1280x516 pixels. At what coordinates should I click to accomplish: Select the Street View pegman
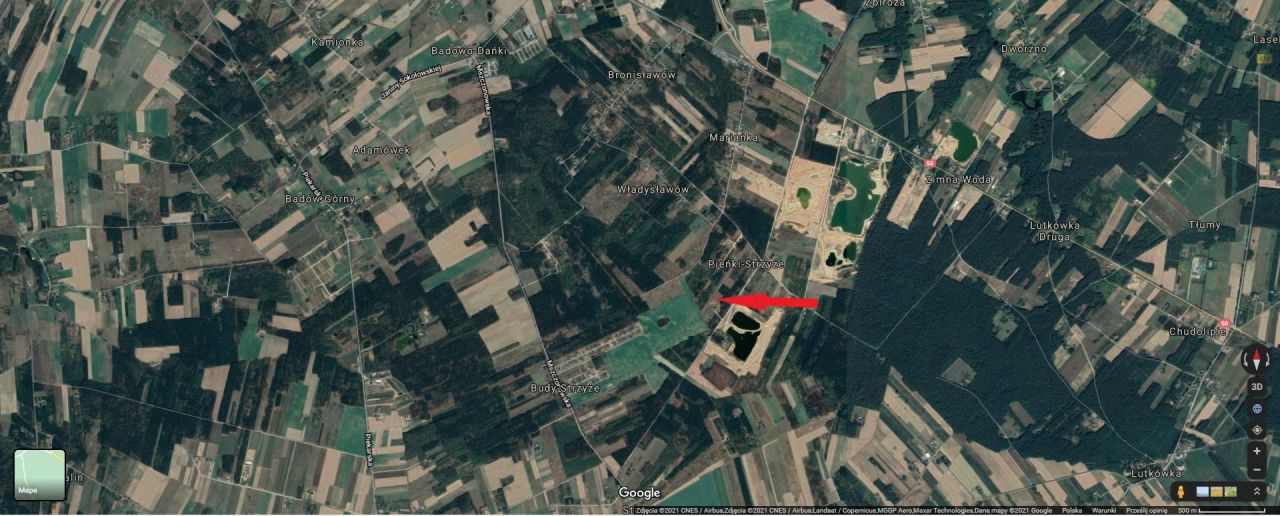[1181, 492]
